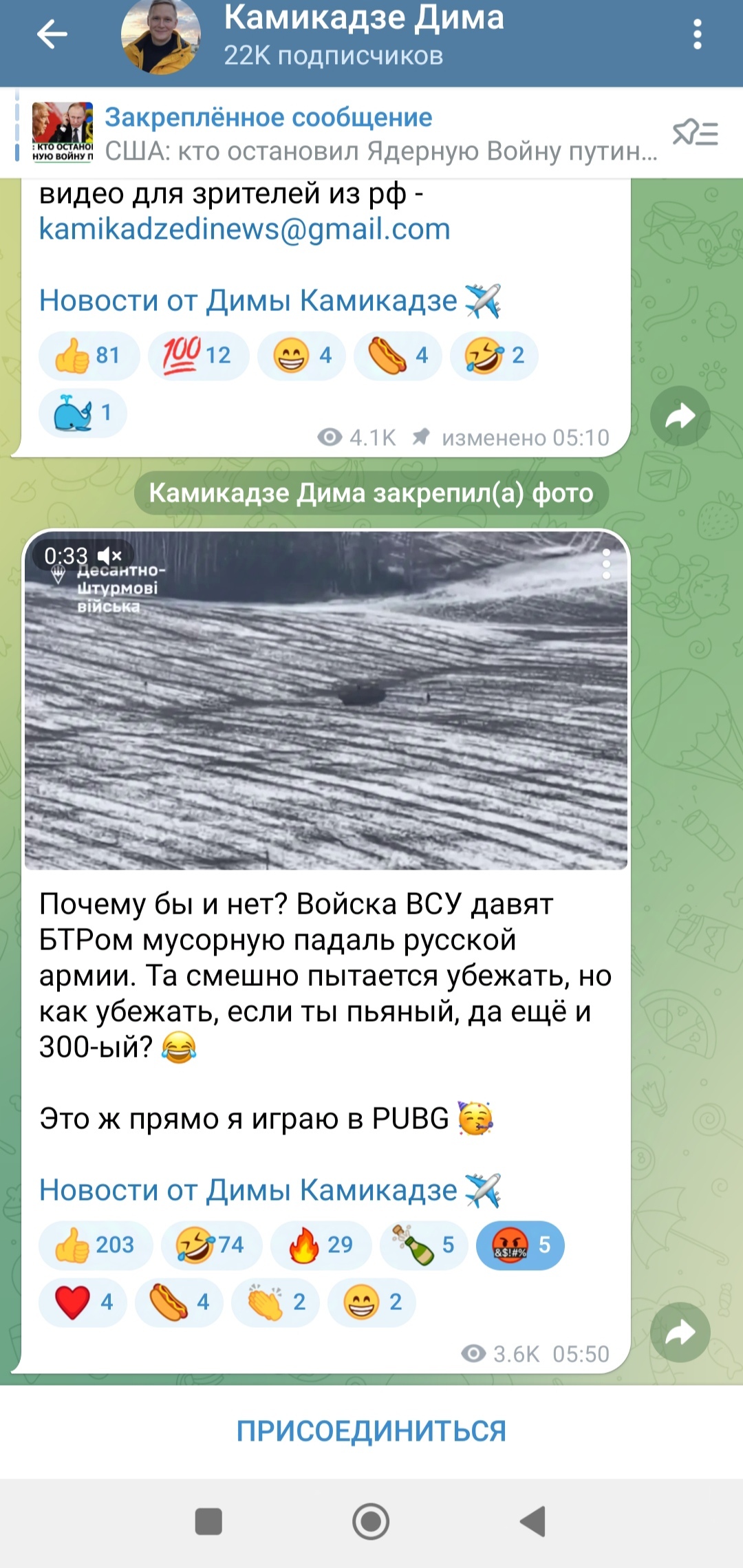
Task: Show the pinned messages list
Action: click(x=695, y=132)
